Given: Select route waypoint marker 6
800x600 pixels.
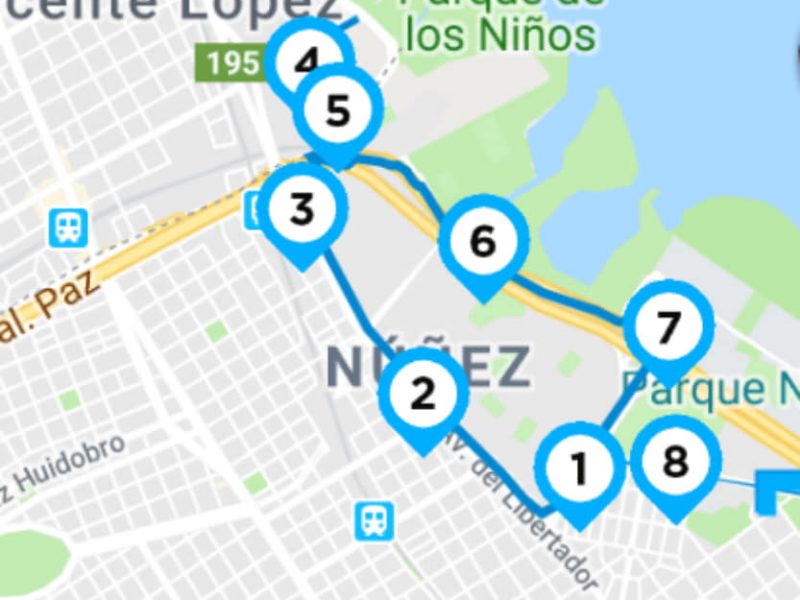Looking at the screenshot, I should tap(483, 242).
